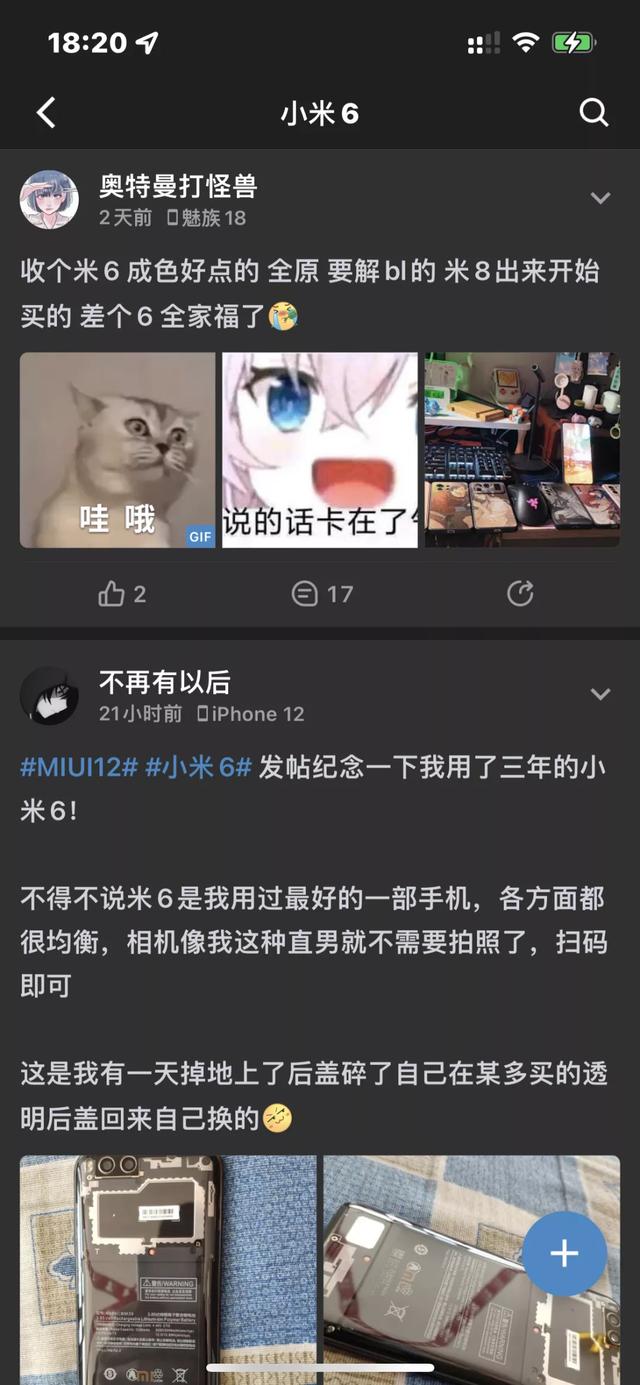
Task: Open 不再有以后's profile avatar
Action: (49, 696)
